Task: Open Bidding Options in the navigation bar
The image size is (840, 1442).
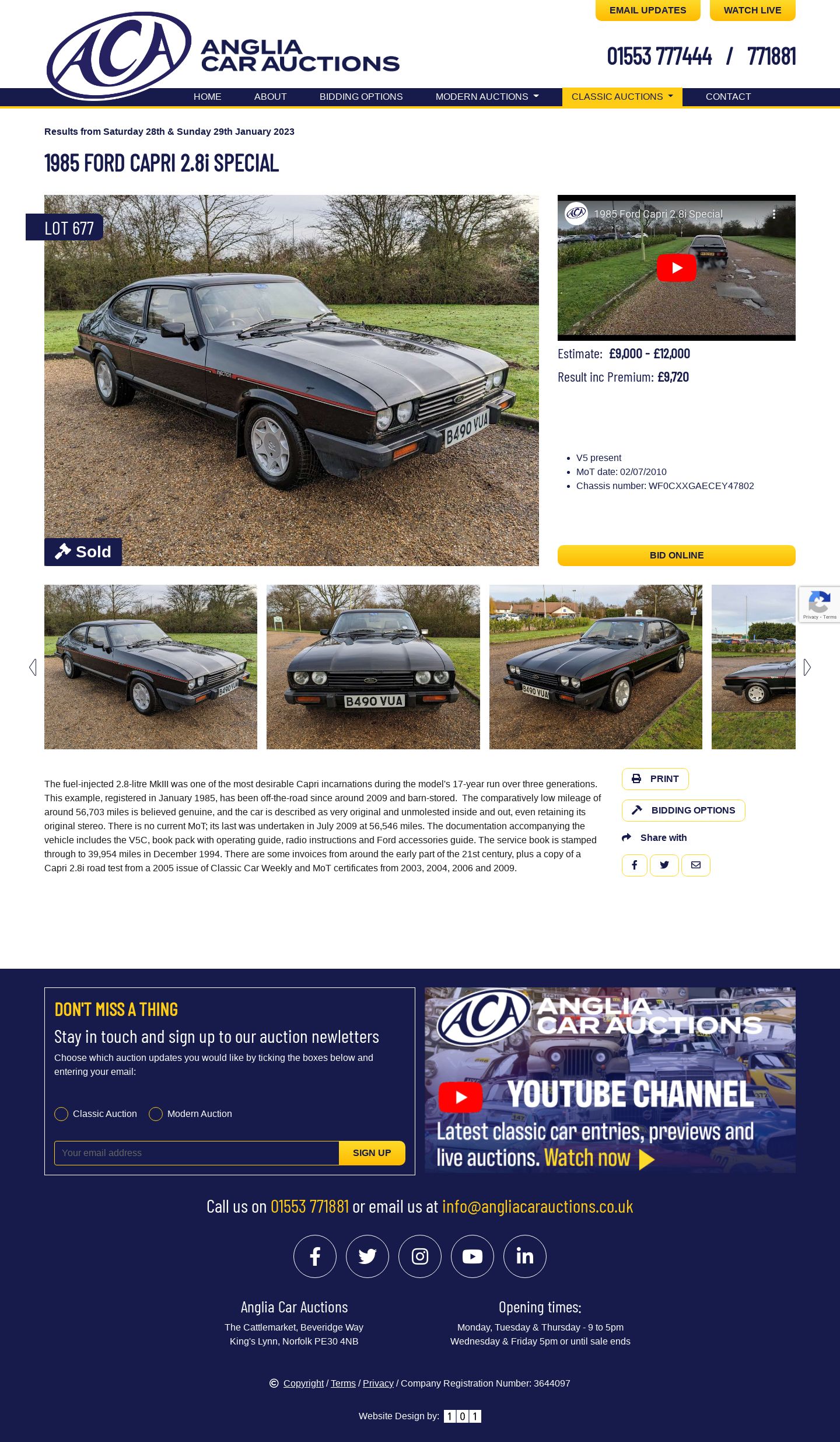Action: (361, 97)
